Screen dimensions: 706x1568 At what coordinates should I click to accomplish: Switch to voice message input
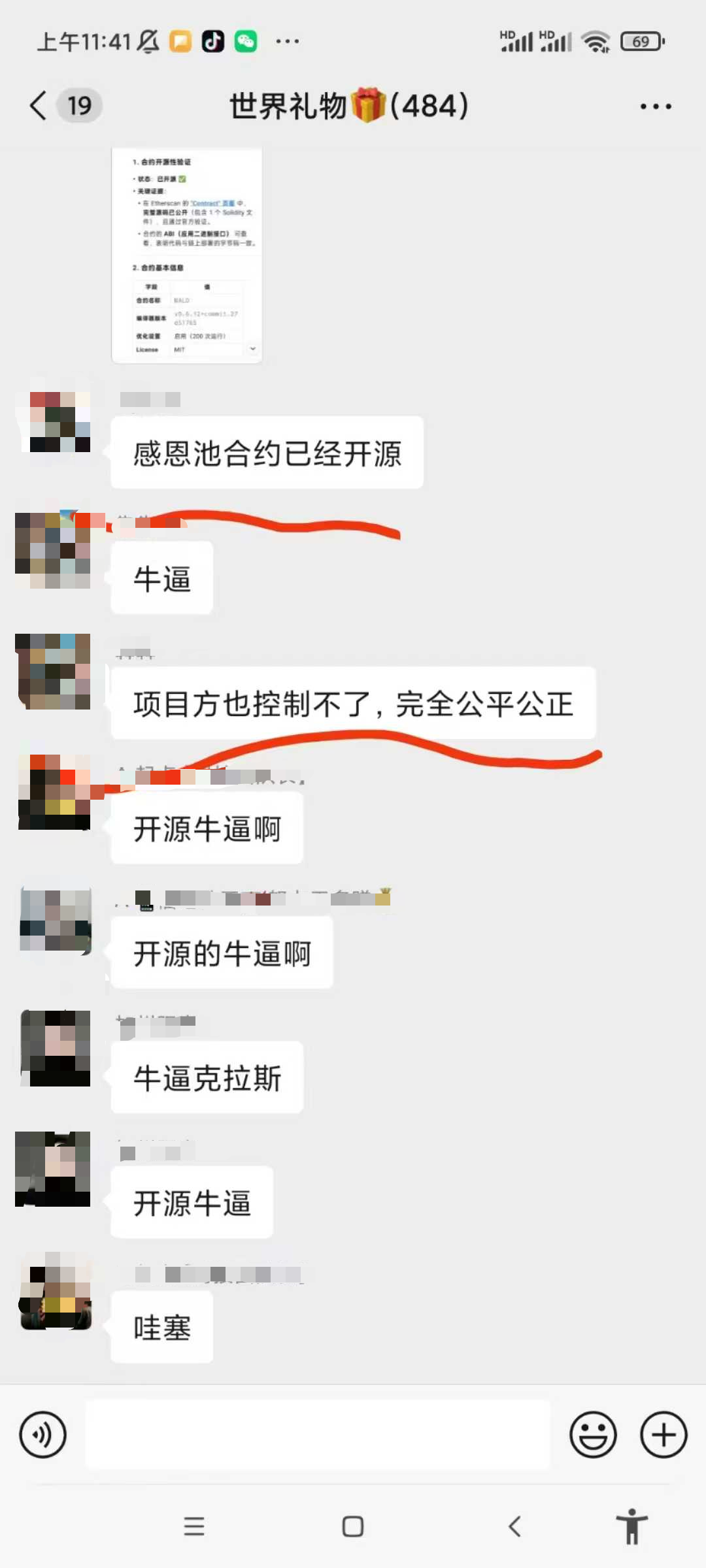pyautogui.click(x=43, y=1435)
